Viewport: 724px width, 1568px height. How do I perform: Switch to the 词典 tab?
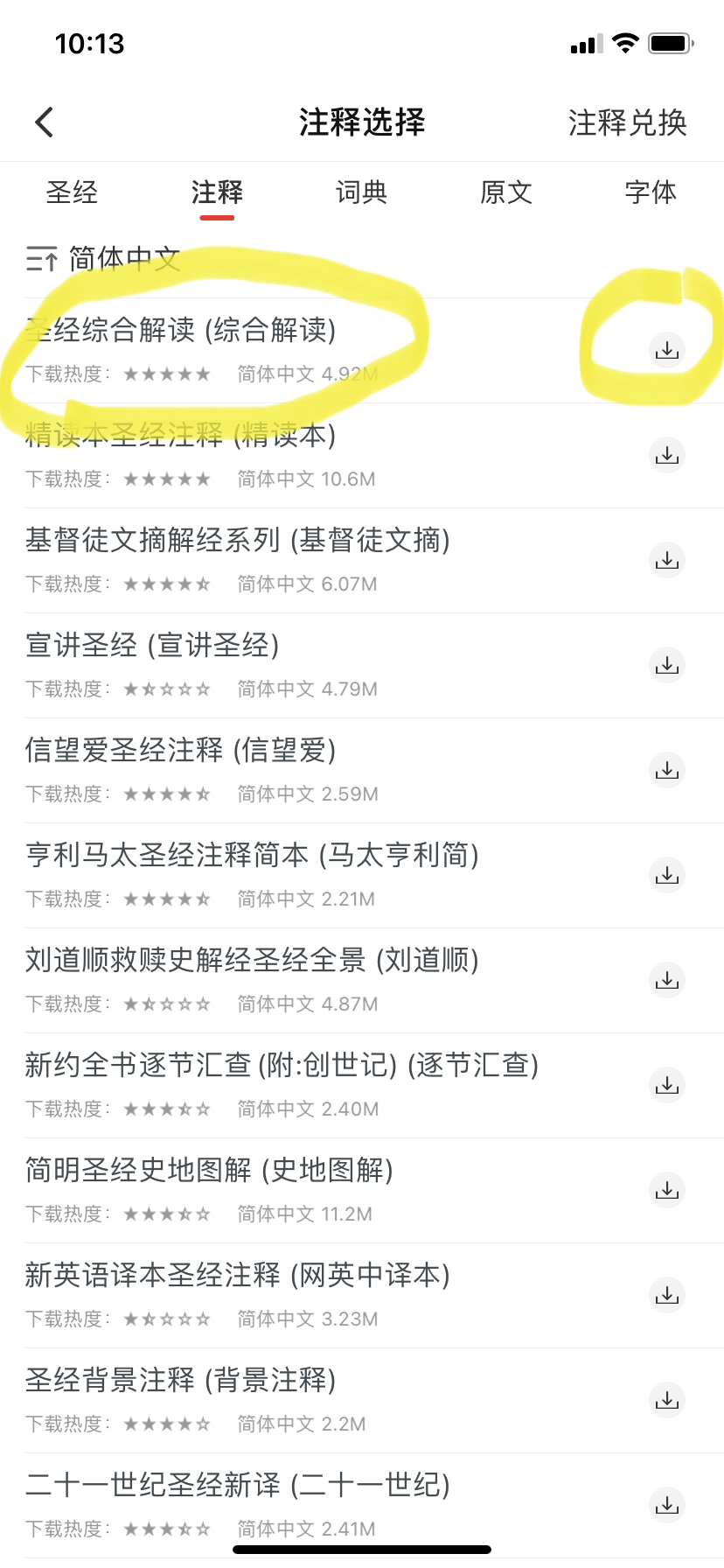pyautogui.click(x=361, y=192)
